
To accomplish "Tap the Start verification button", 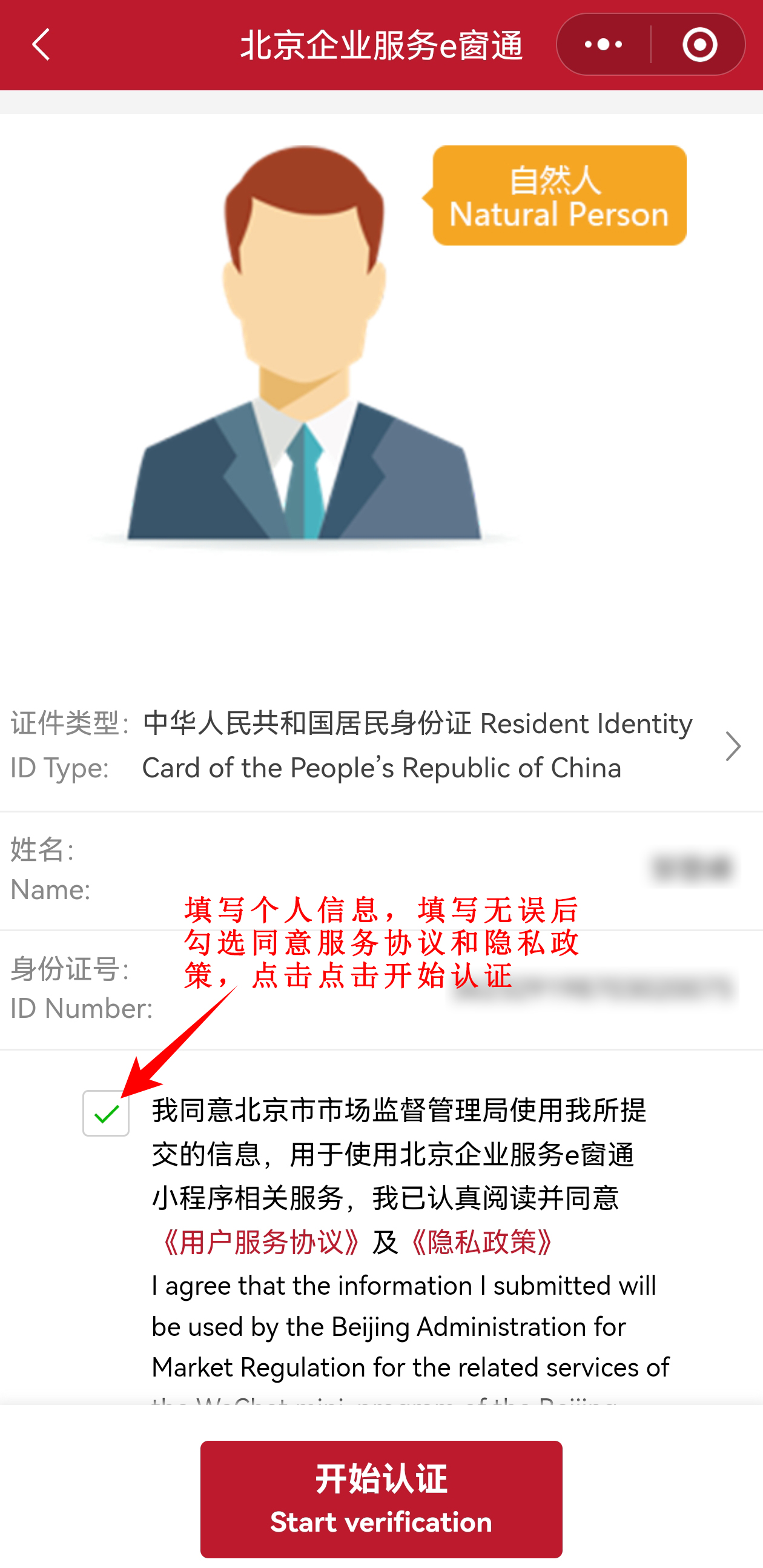I will click(x=381, y=1499).
